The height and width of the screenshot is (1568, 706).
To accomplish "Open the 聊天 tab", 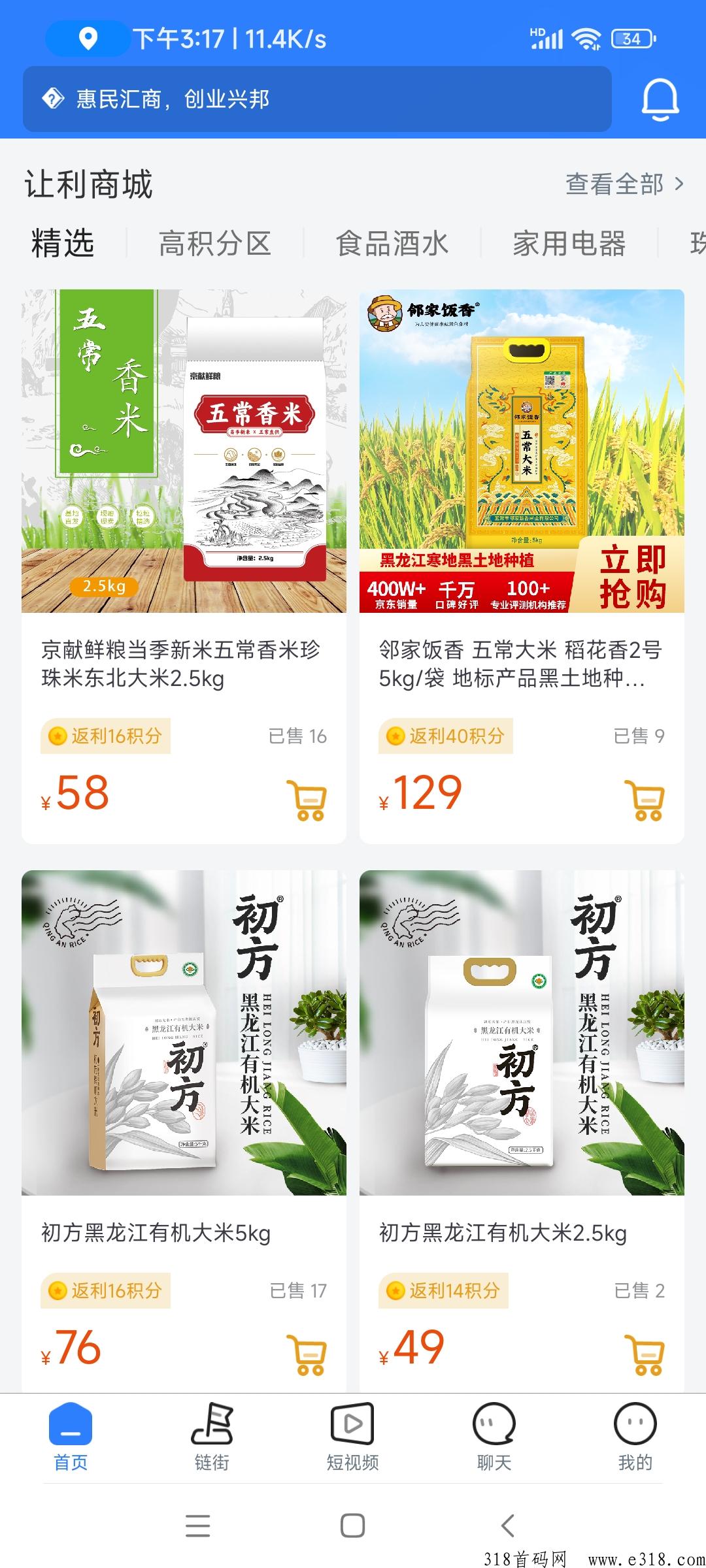I will [494, 1437].
